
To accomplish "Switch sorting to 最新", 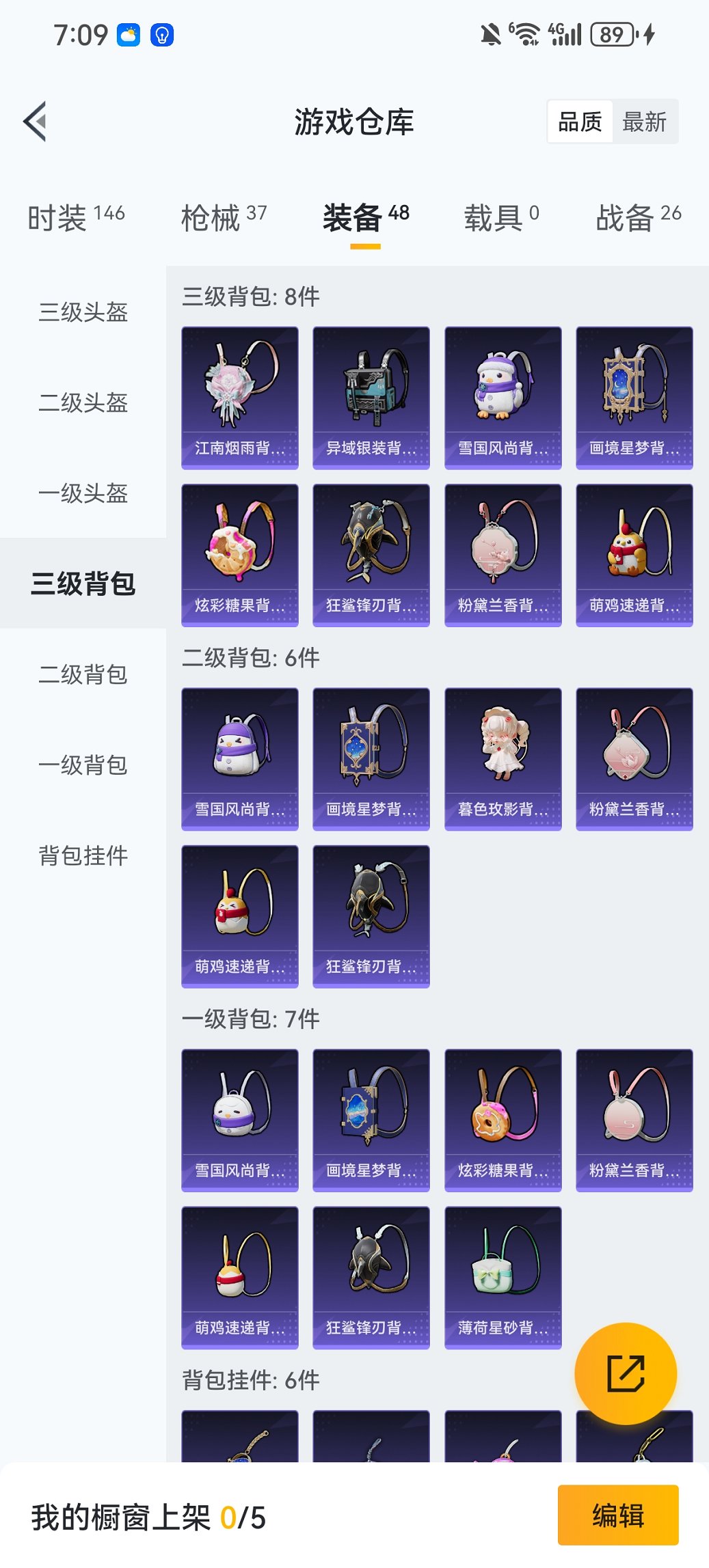I will point(645,121).
